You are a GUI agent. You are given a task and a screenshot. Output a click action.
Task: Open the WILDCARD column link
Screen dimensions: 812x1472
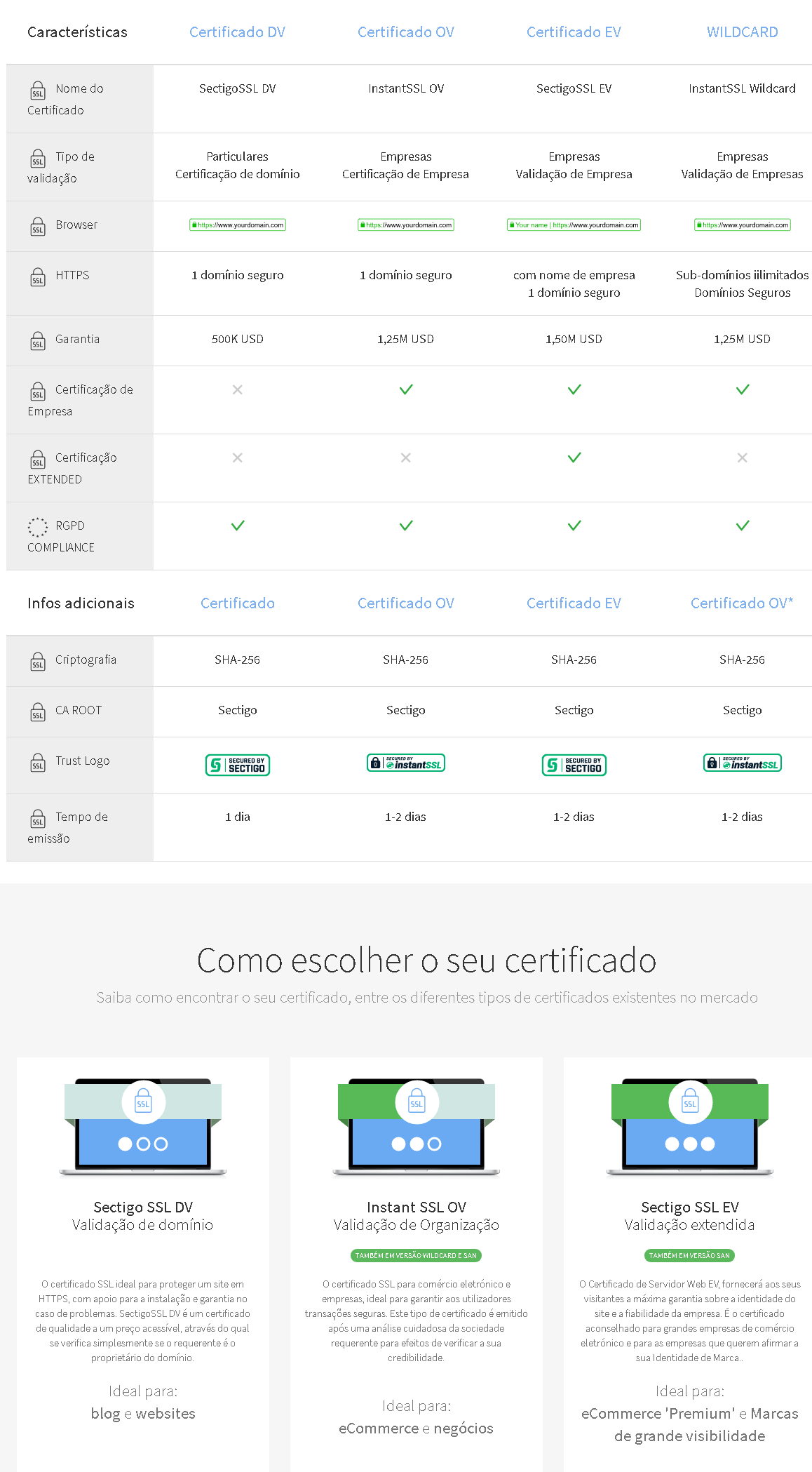[x=742, y=32]
